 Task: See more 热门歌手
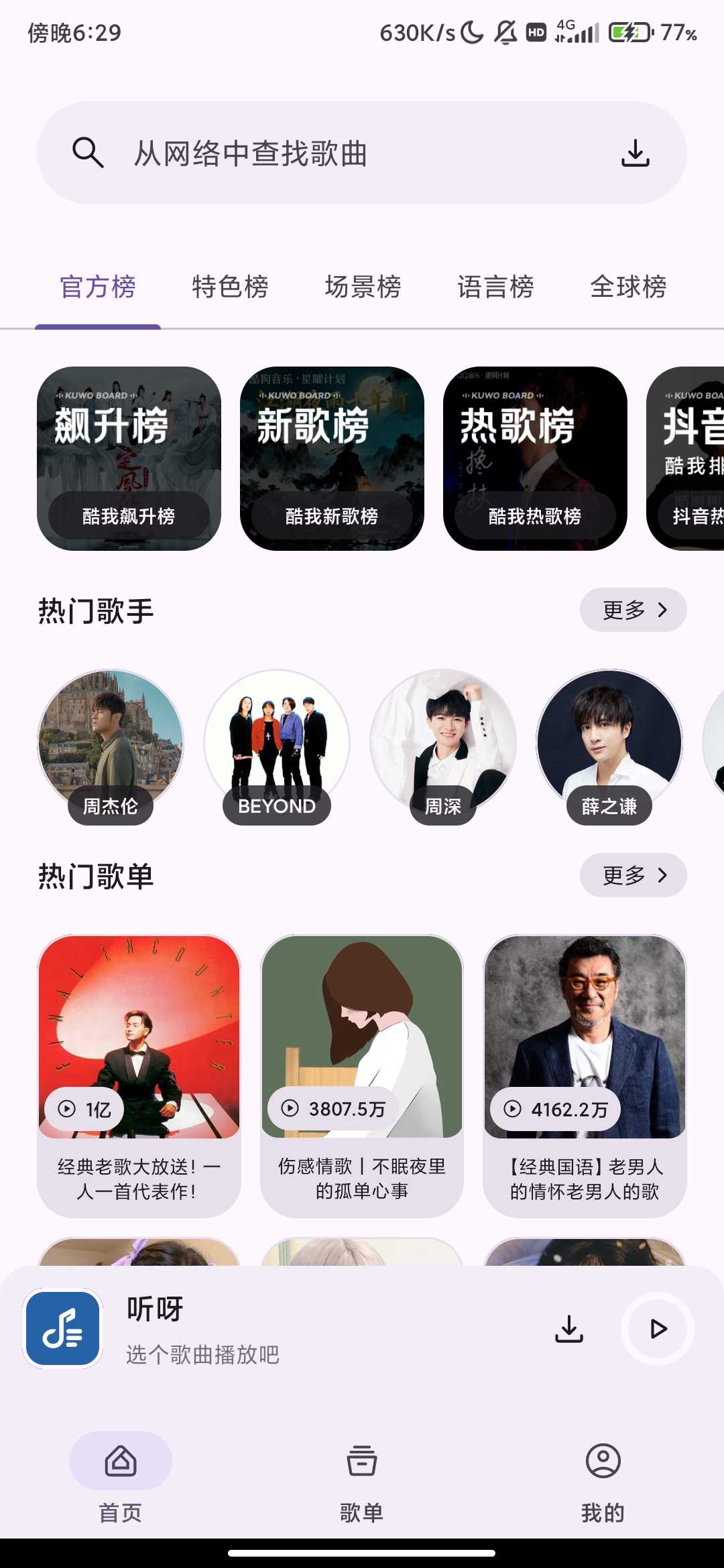[633, 610]
